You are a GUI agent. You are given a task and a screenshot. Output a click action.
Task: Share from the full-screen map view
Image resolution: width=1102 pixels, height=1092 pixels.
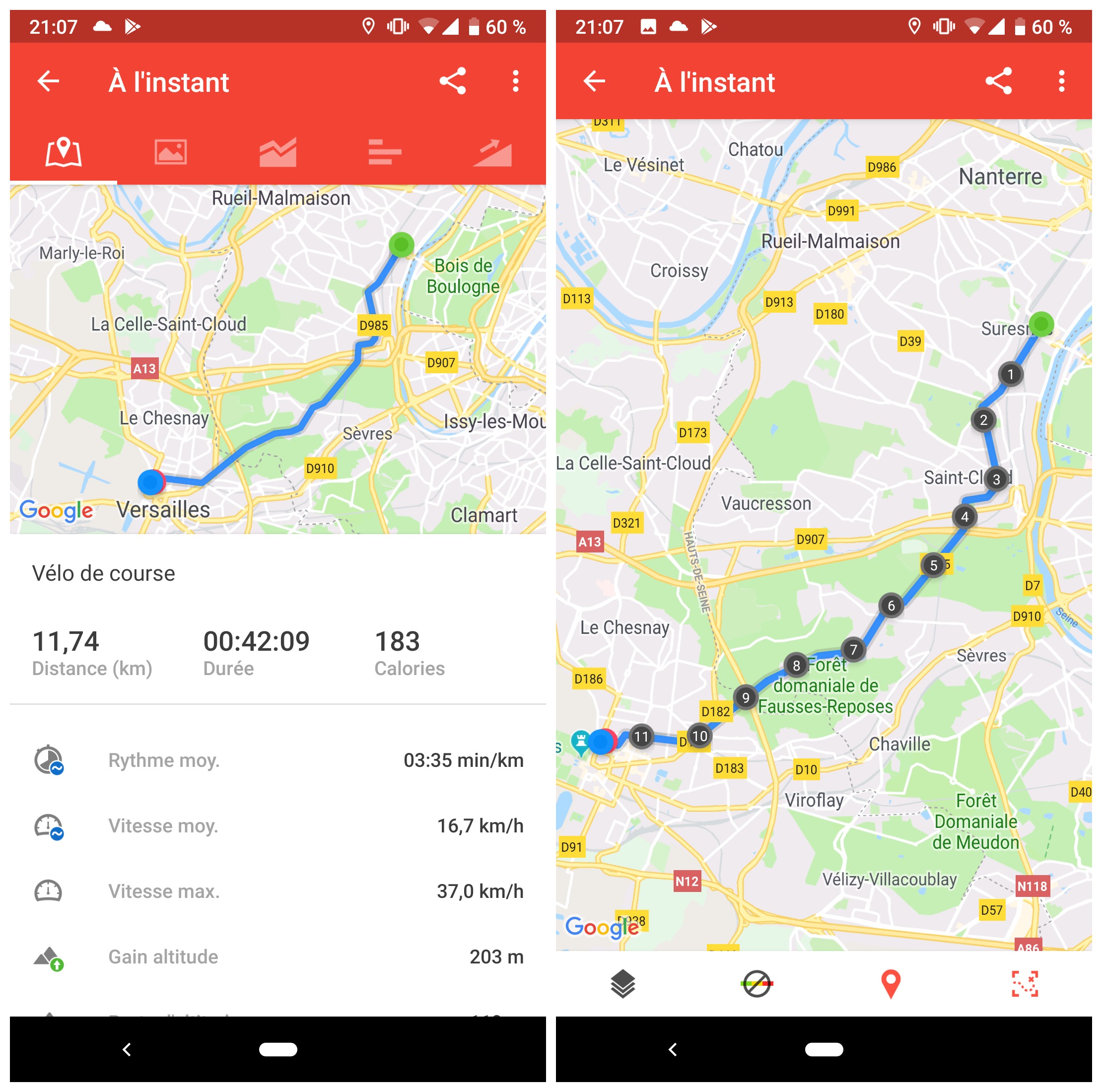[999, 81]
